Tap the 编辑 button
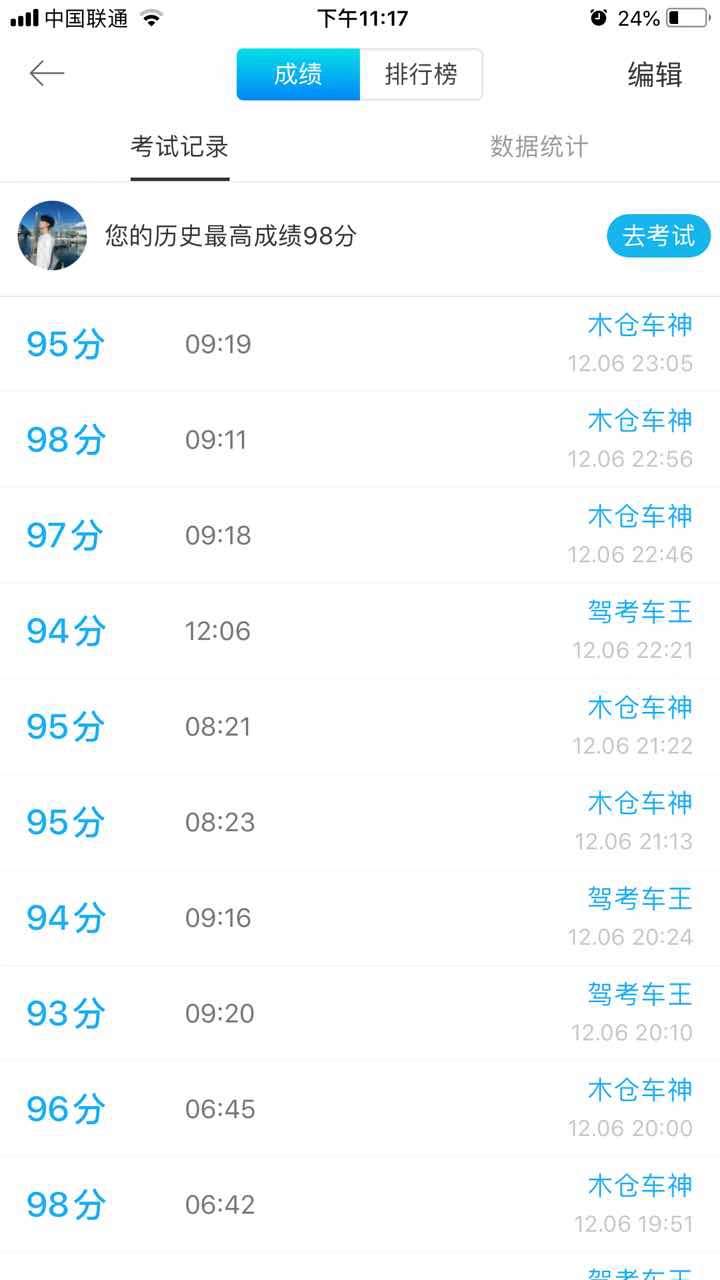 coord(655,74)
